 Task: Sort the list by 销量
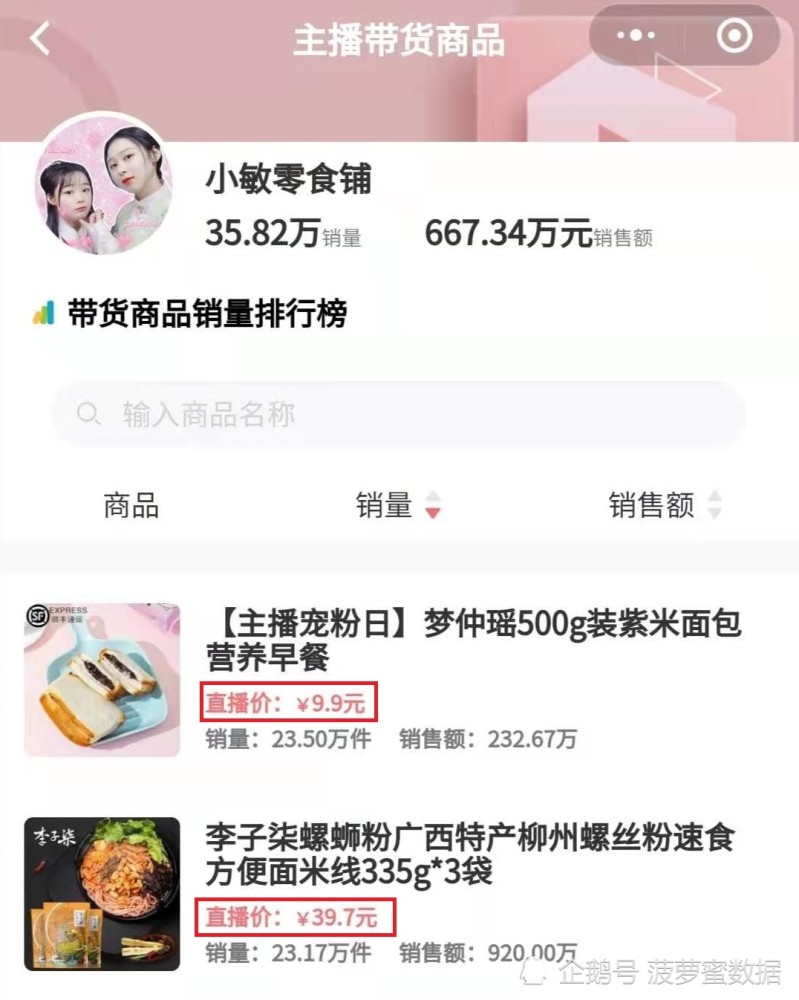(398, 505)
